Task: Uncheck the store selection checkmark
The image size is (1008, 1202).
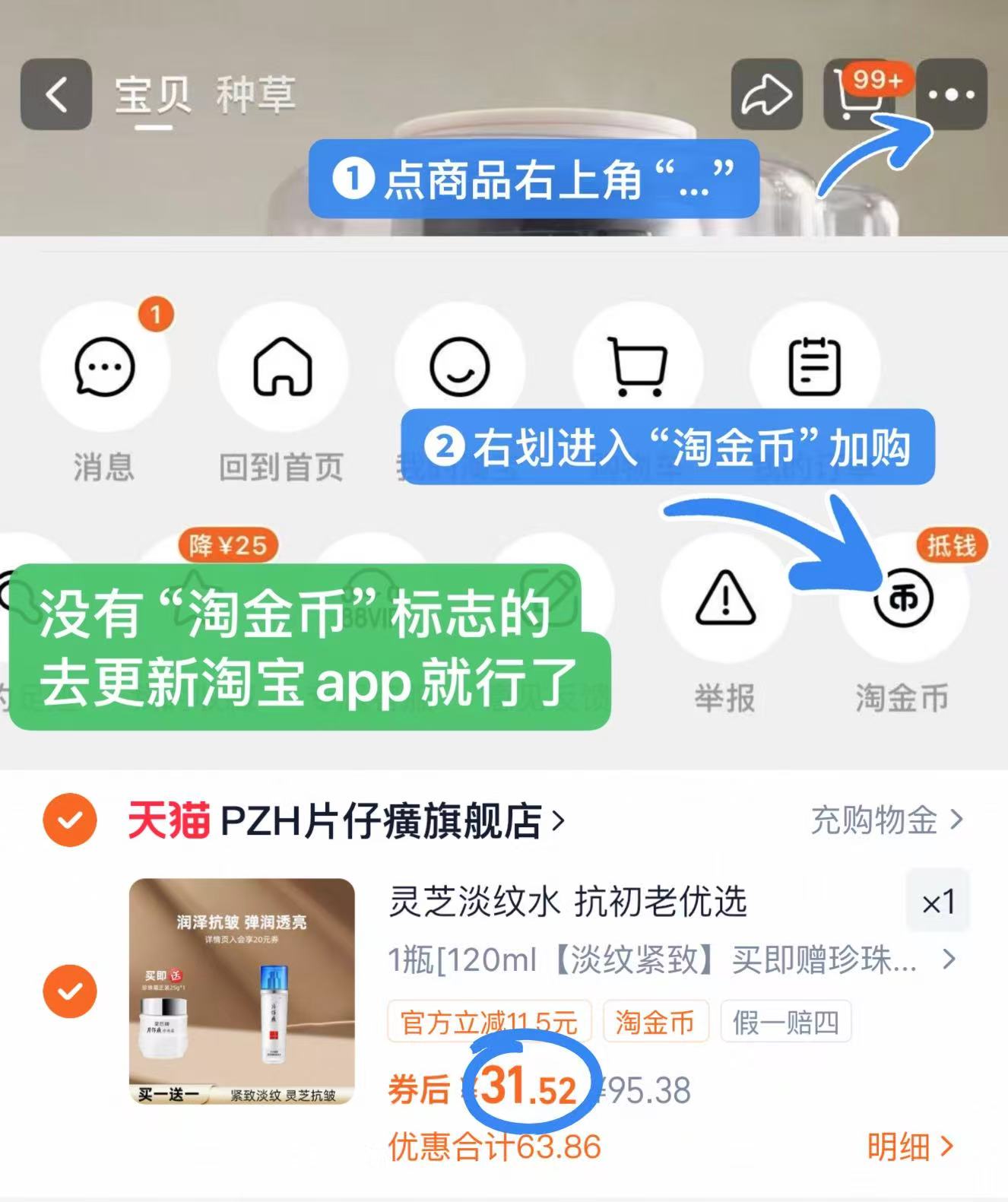Action: click(71, 820)
